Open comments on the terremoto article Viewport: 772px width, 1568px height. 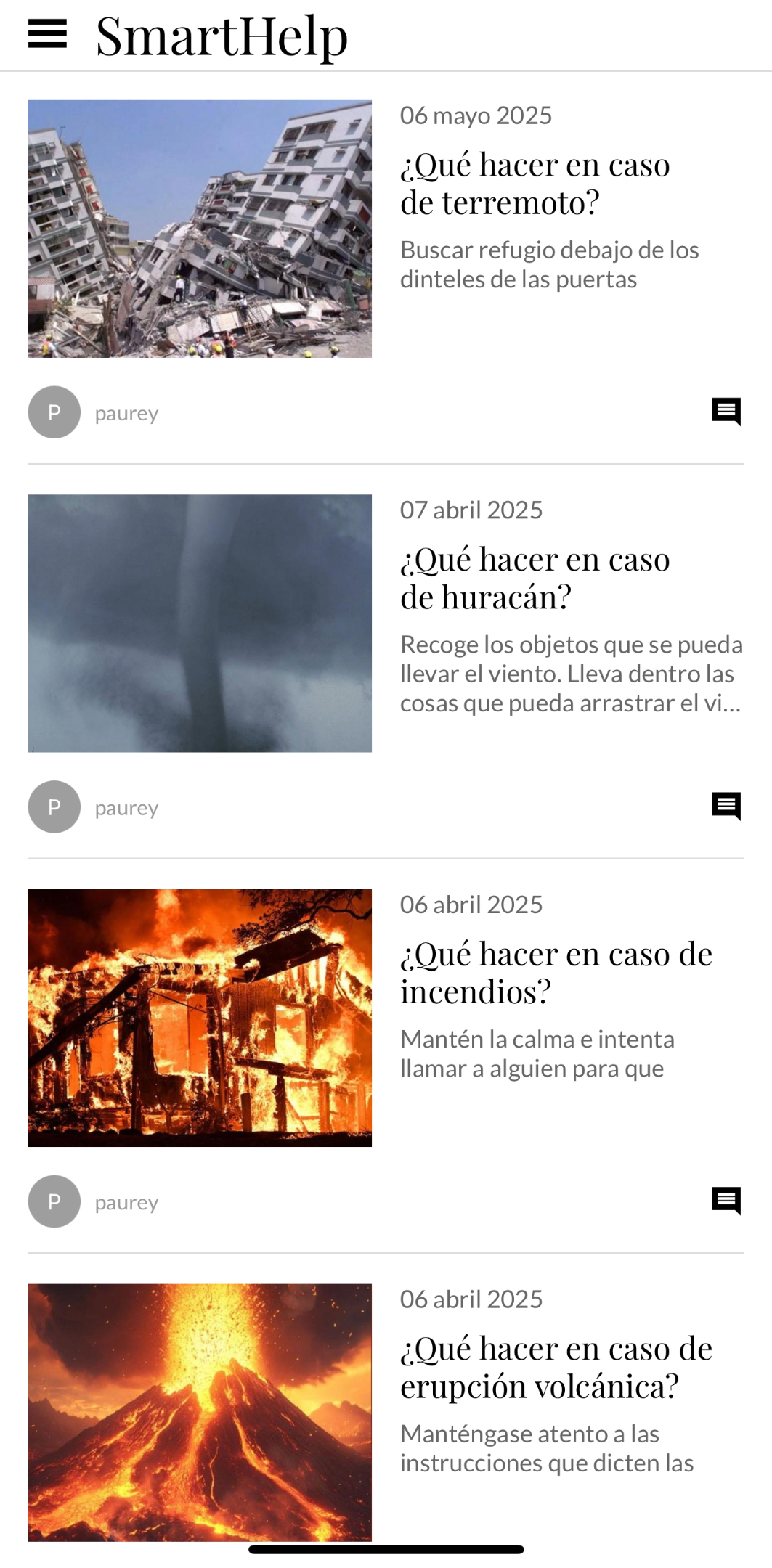726,412
